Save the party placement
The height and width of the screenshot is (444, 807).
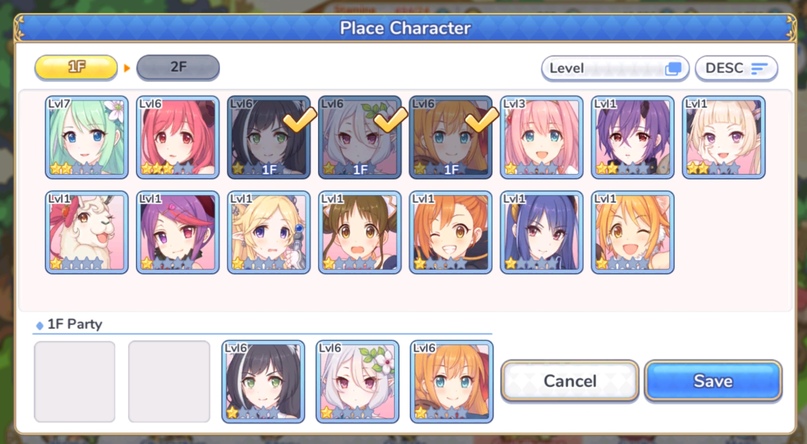[712, 381]
